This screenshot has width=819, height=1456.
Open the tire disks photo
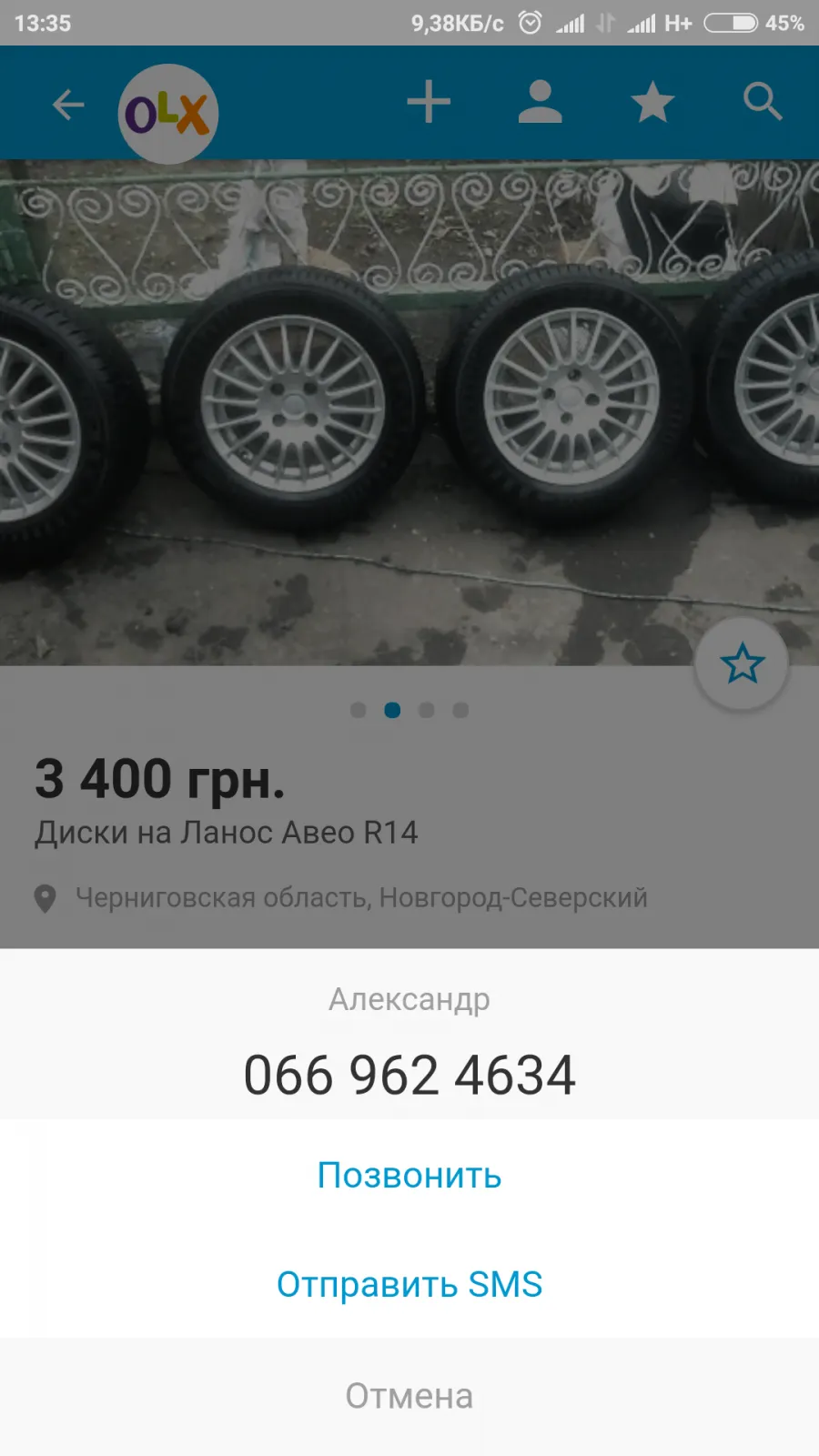[x=409, y=412]
